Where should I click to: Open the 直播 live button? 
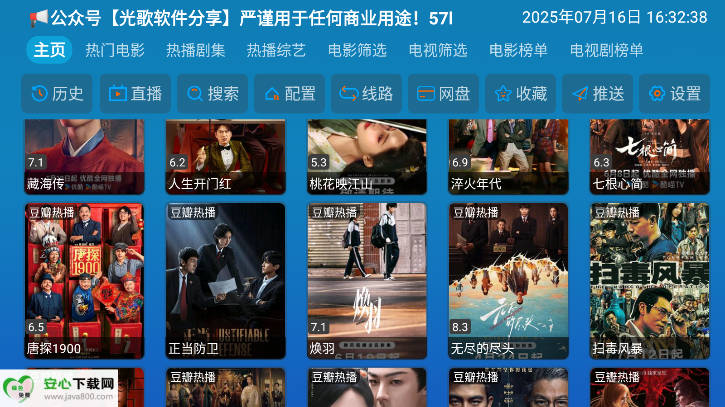click(x=135, y=94)
